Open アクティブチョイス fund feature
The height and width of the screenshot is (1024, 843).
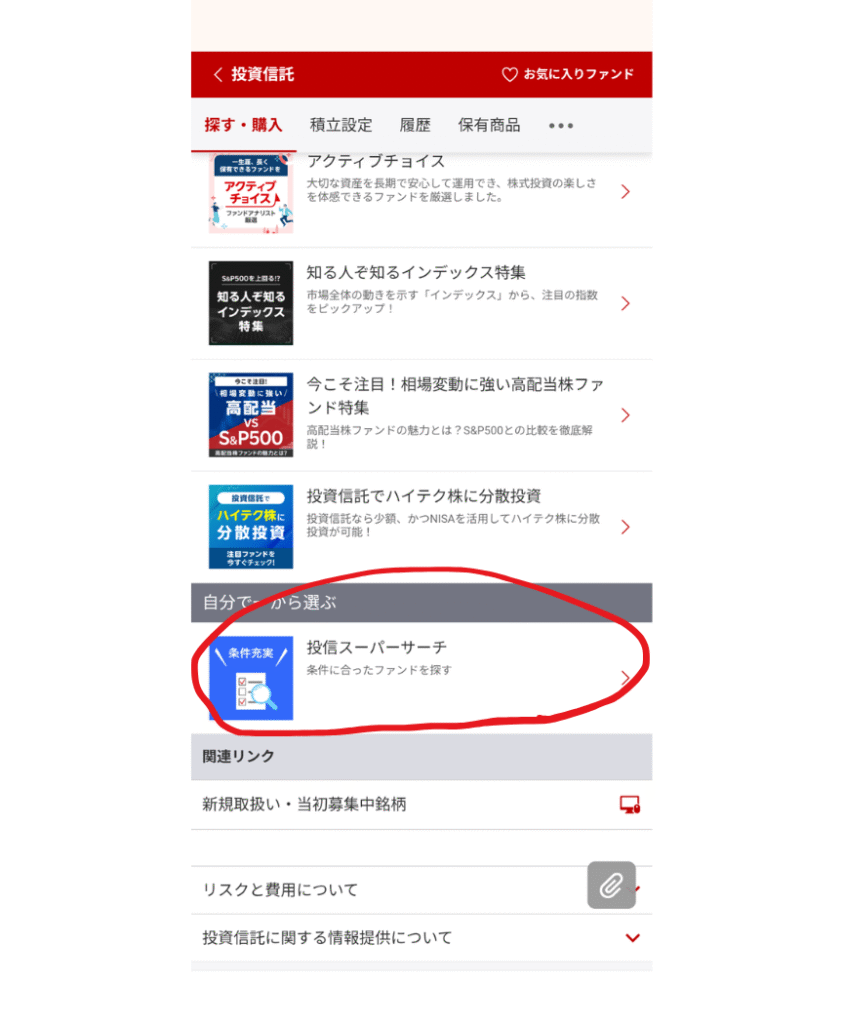tap(420, 192)
